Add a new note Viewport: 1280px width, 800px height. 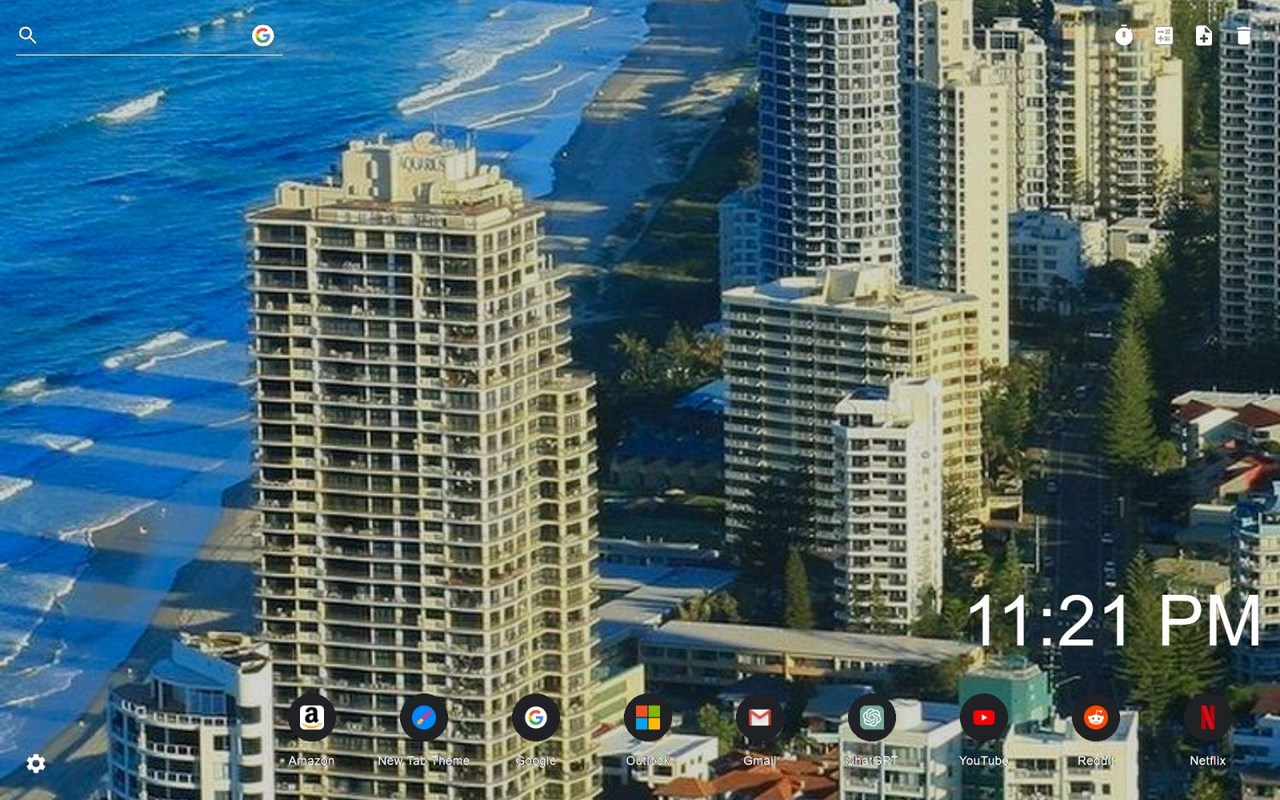click(x=1204, y=36)
